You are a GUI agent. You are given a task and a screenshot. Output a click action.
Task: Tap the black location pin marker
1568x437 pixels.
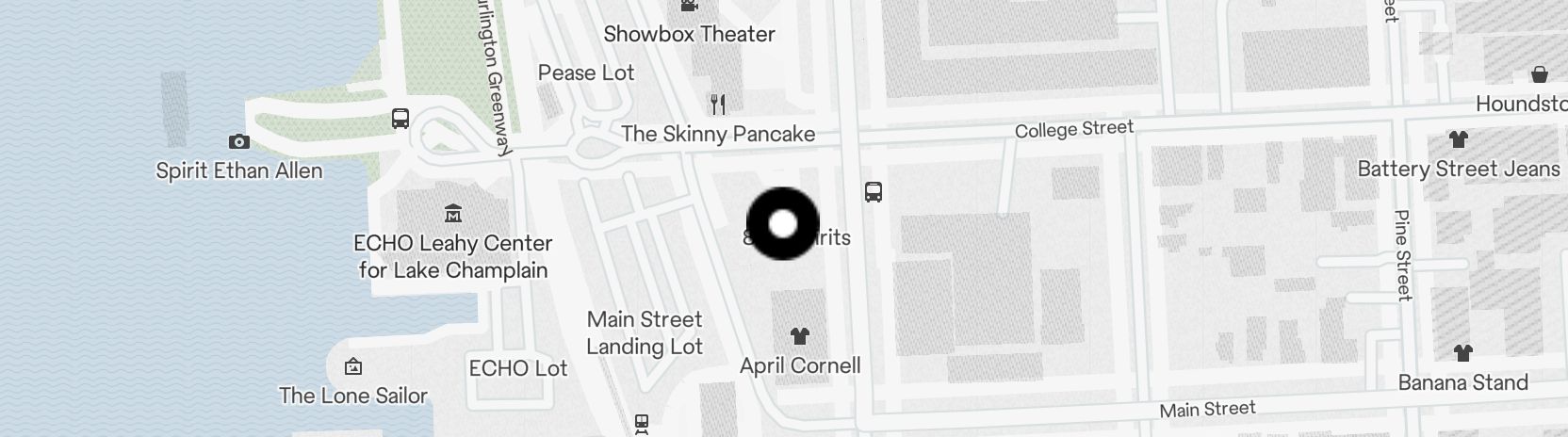pos(783,224)
